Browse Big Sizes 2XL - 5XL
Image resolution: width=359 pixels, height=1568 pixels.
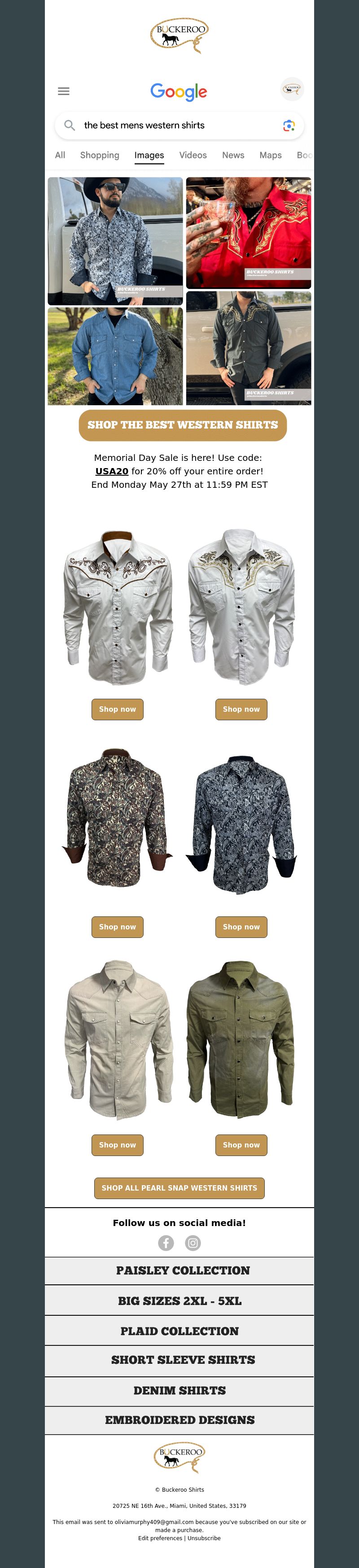pyautogui.click(x=179, y=1301)
